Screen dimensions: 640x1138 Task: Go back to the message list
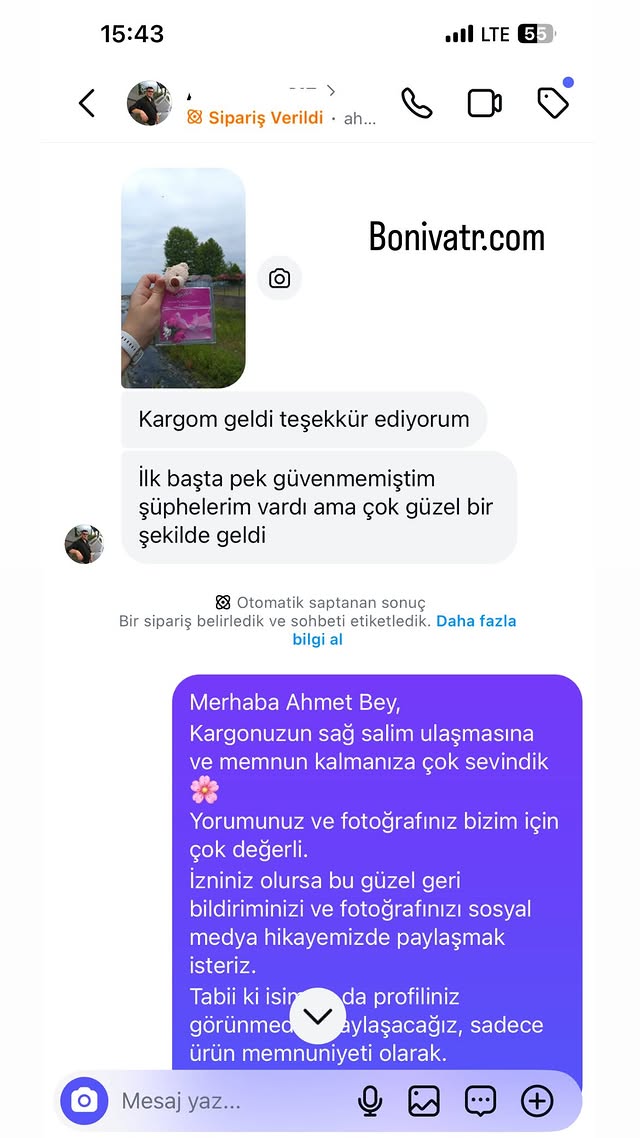[x=87, y=103]
